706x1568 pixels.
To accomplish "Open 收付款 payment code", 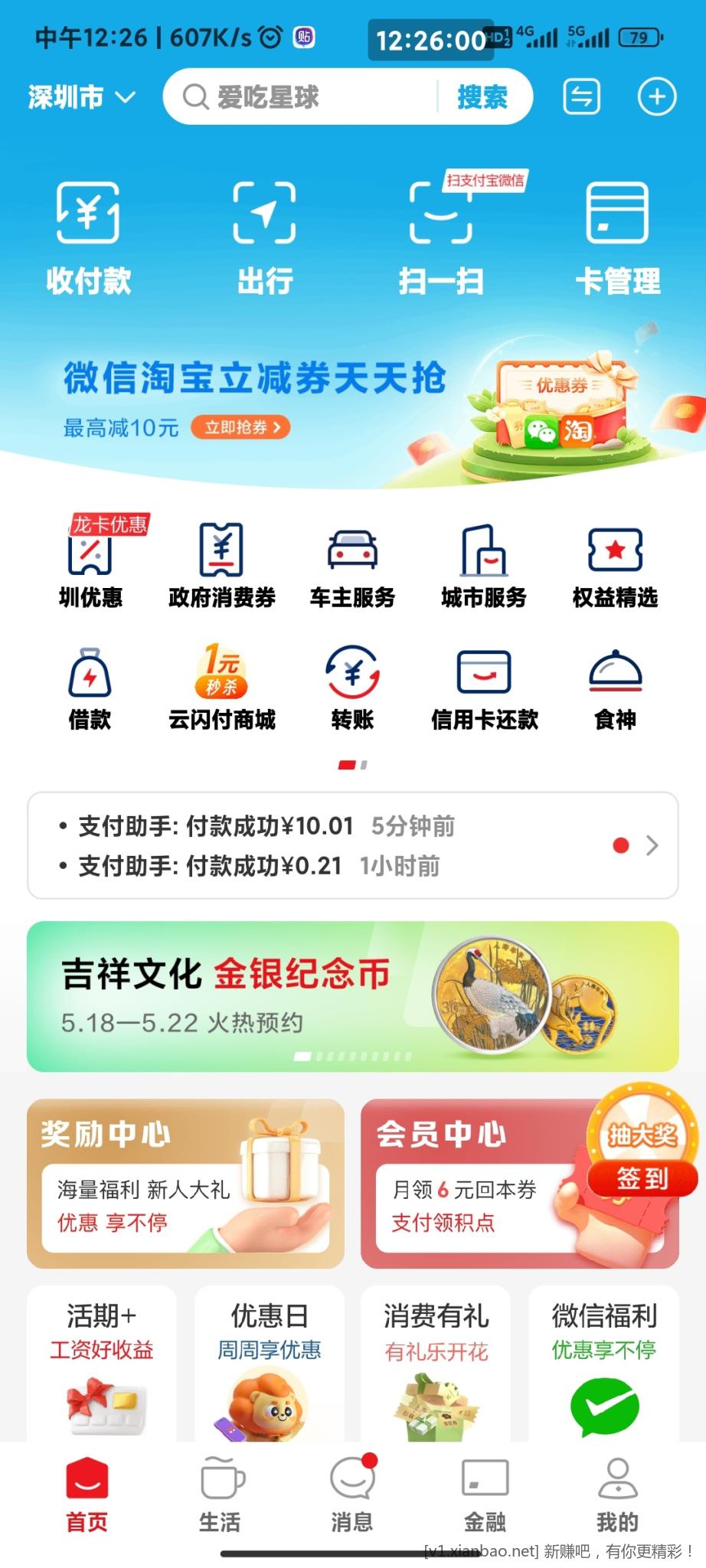I will coord(88,238).
